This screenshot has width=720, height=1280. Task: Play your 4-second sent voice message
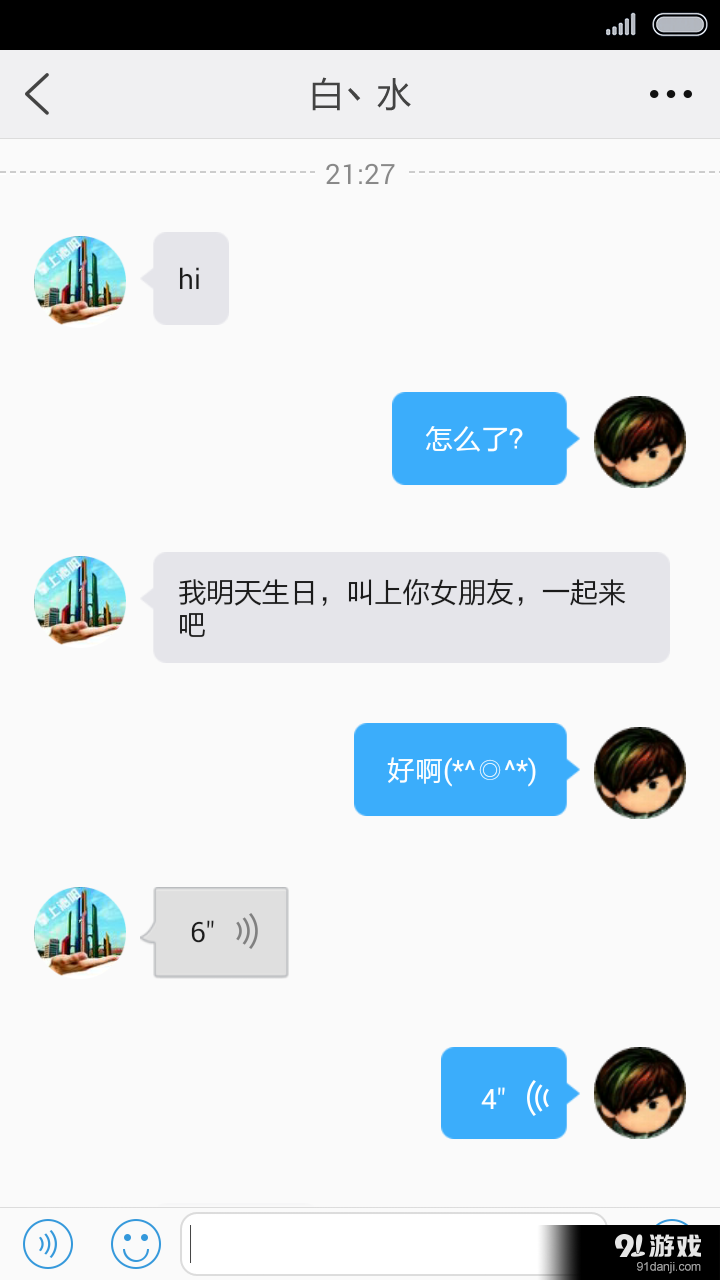(504, 1093)
